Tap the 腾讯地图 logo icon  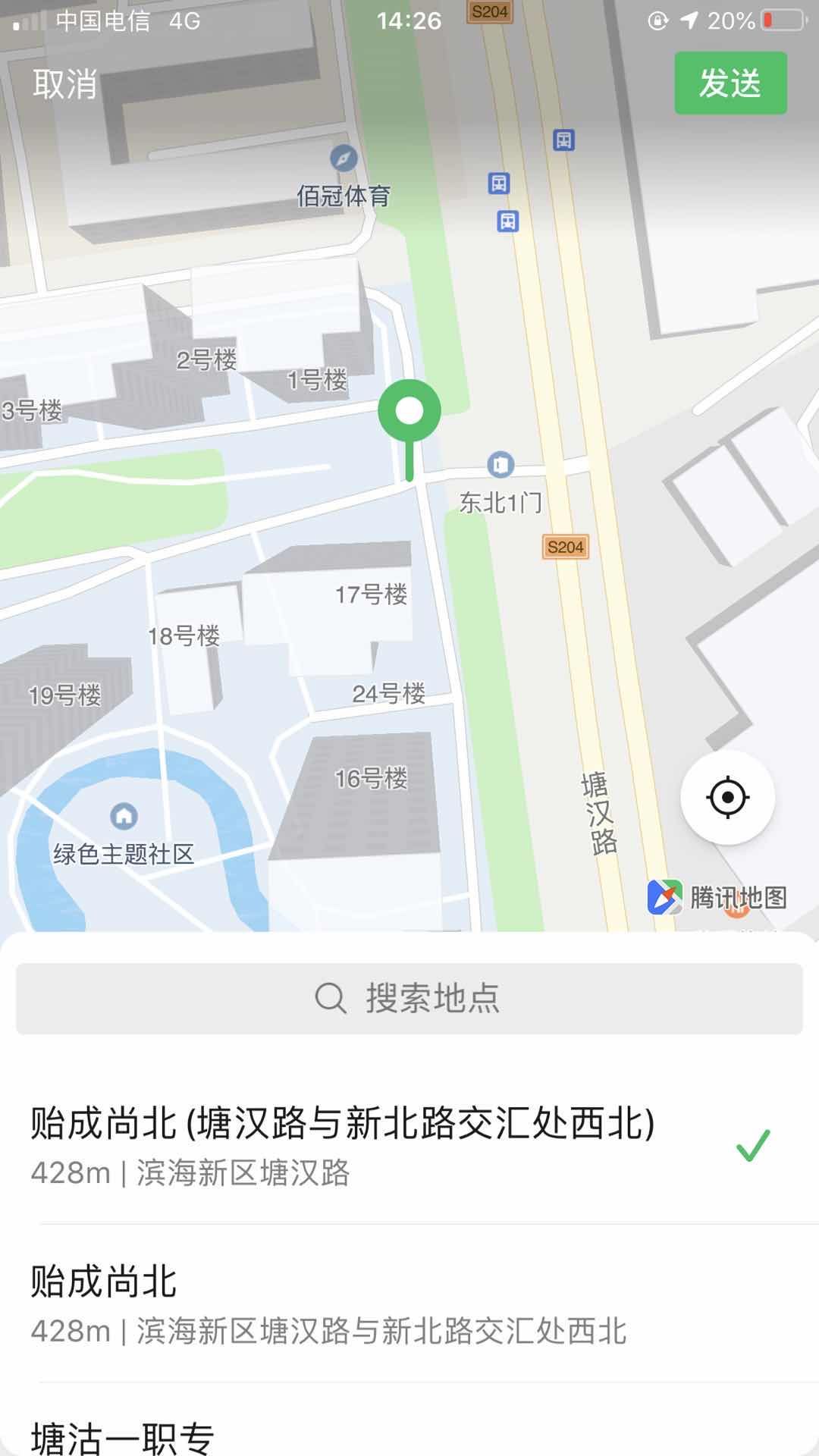[664, 897]
